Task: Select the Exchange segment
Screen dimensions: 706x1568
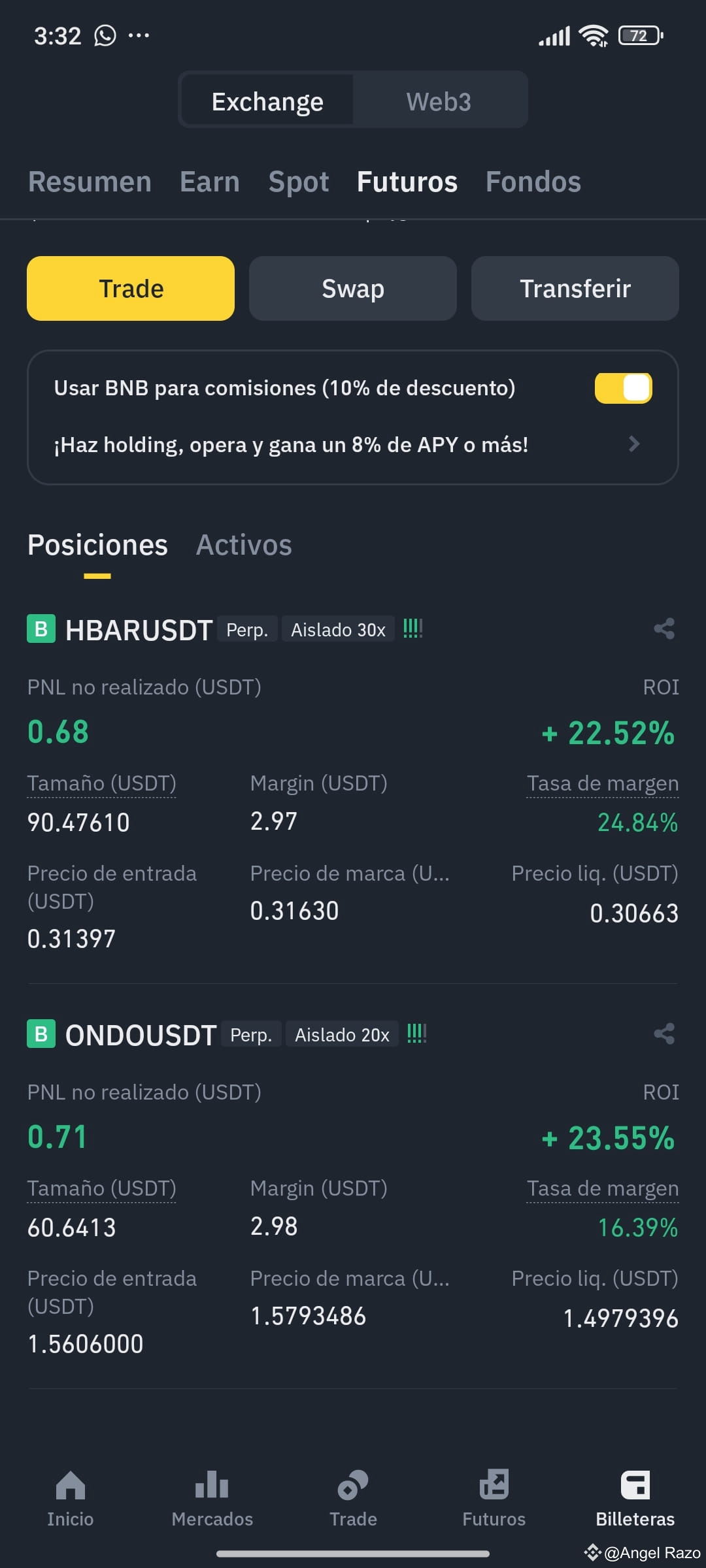Action: point(267,102)
